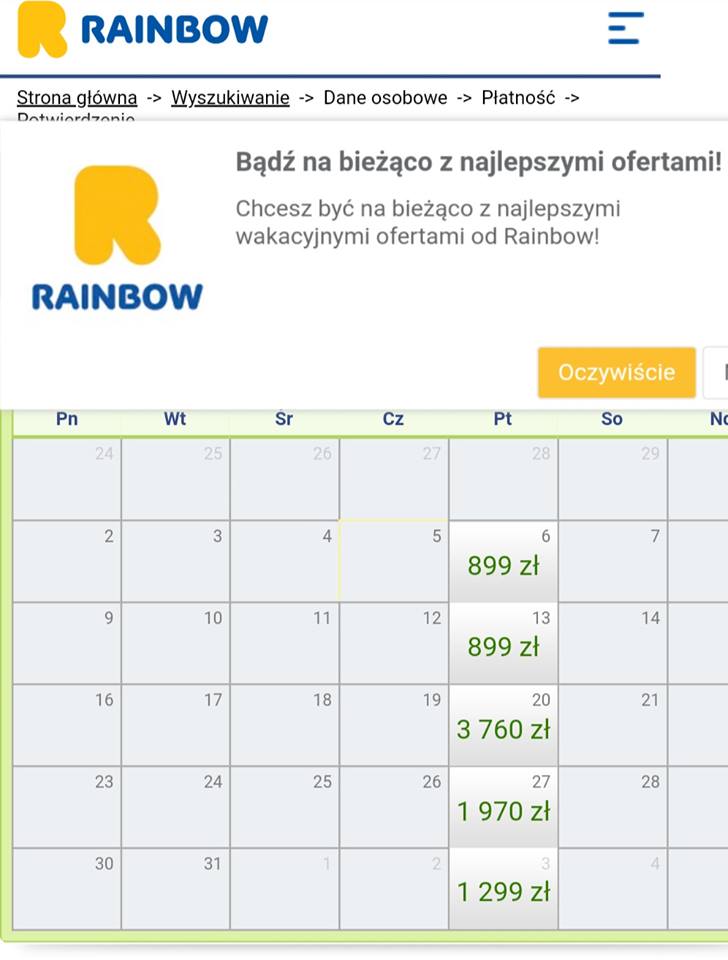Accept notifications with the Oczywiście button
This screenshot has width=728, height=960.
click(616, 373)
